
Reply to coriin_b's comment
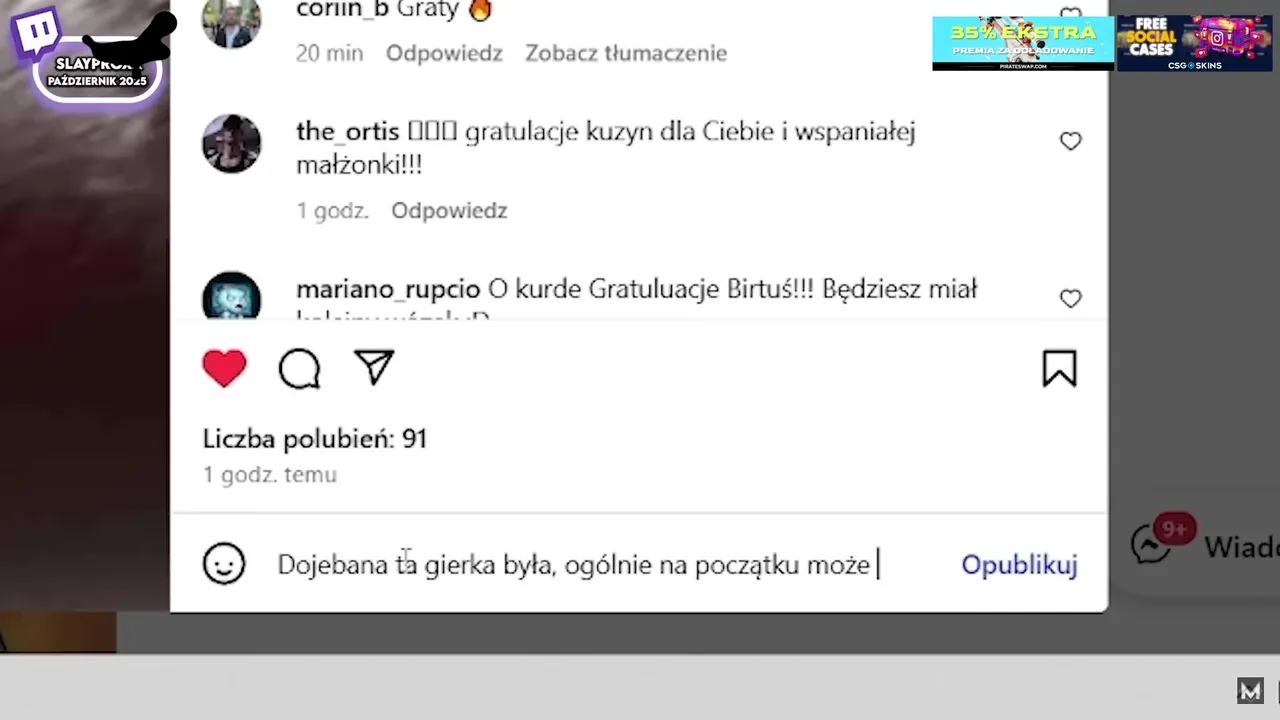444,53
